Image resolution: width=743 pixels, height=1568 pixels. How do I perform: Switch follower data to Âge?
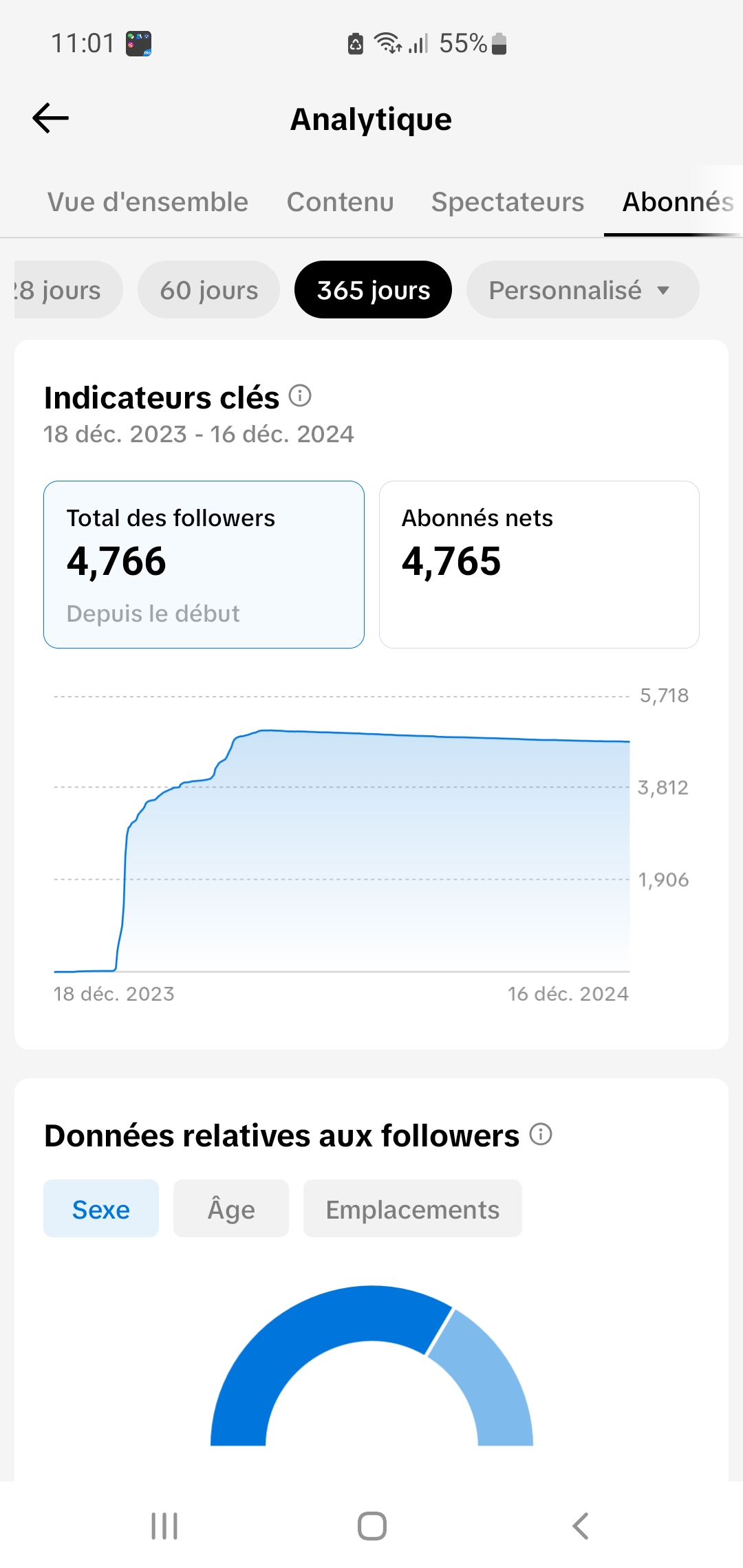231,1208
